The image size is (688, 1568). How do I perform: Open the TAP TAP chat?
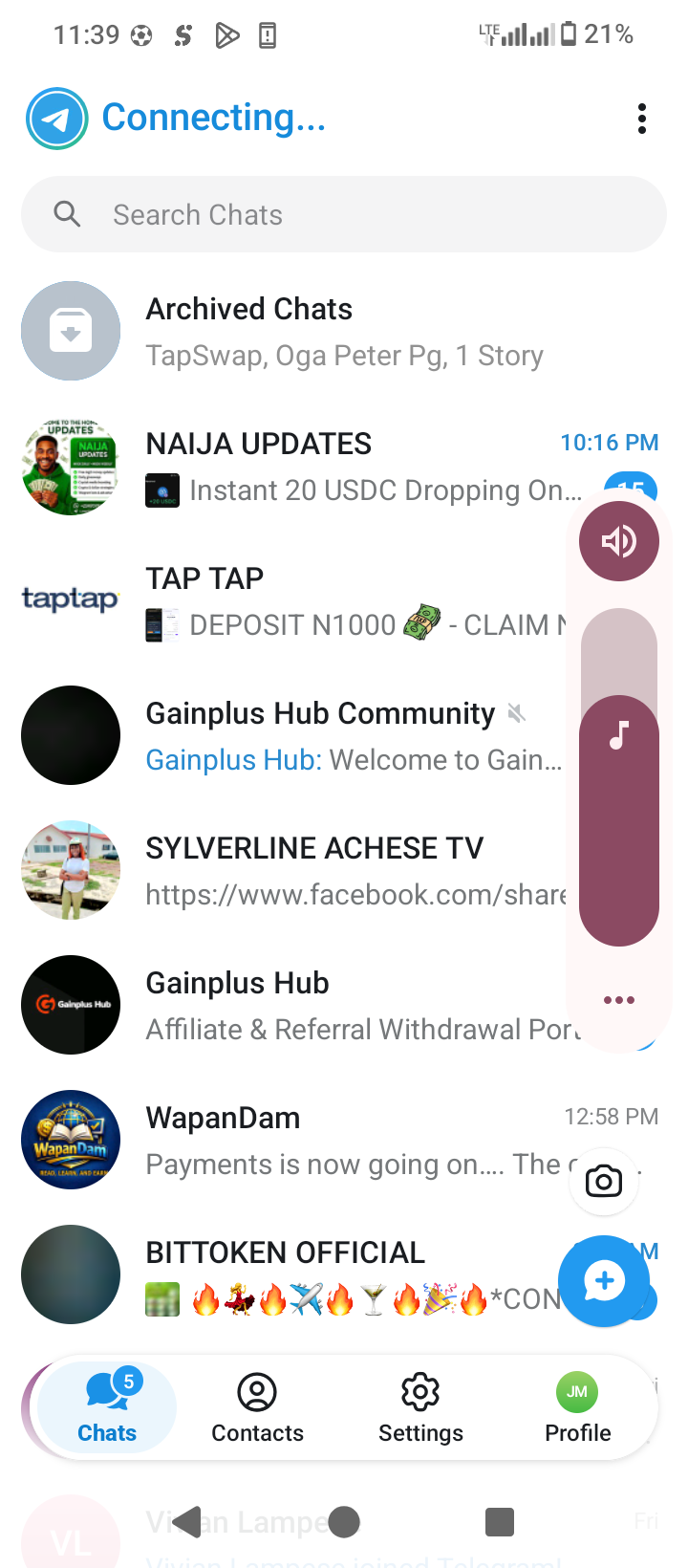pos(287,601)
